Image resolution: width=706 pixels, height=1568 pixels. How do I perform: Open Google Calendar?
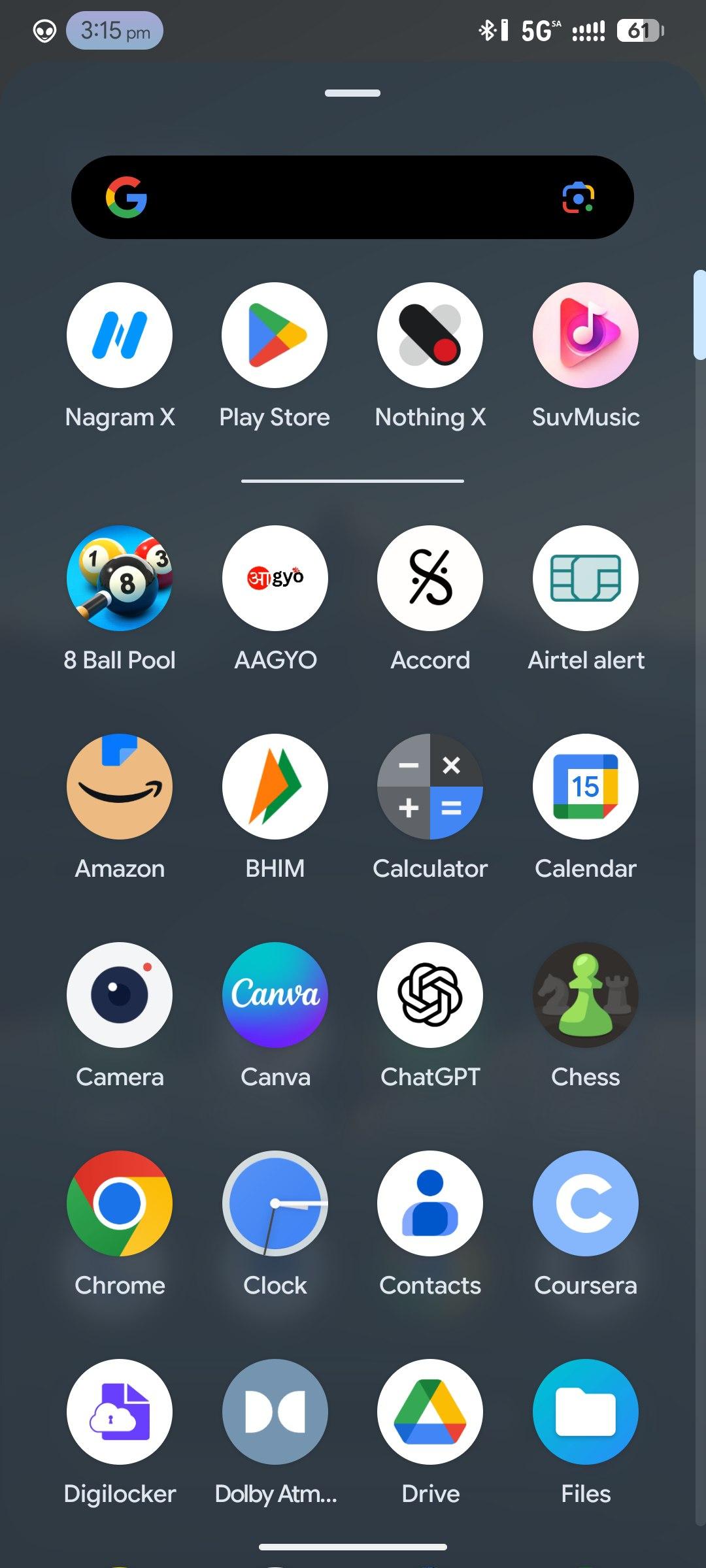pos(586,787)
